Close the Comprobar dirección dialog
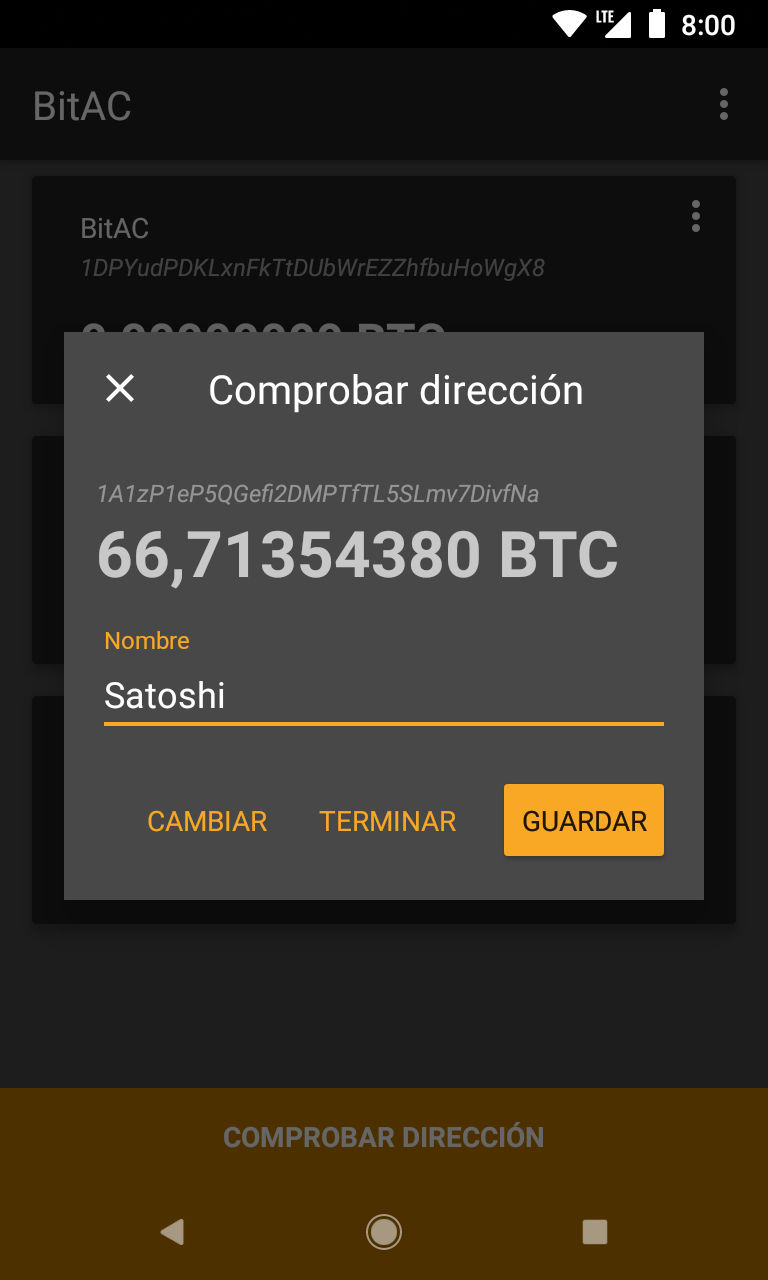The height and width of the screenshot is (1280, 768). click(120, 389)
